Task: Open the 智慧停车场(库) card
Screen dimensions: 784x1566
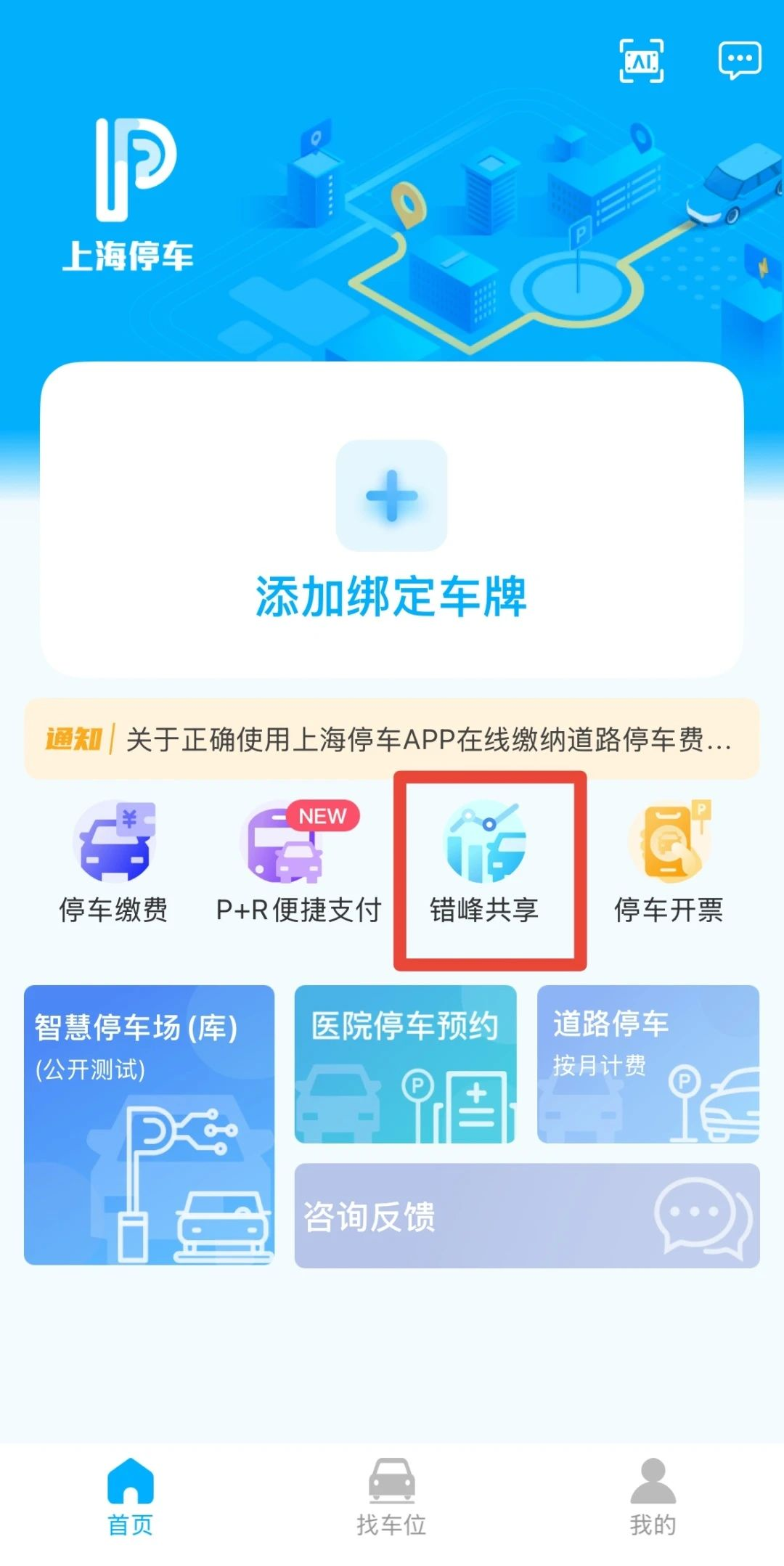Action: click(x=150, y=1125)
